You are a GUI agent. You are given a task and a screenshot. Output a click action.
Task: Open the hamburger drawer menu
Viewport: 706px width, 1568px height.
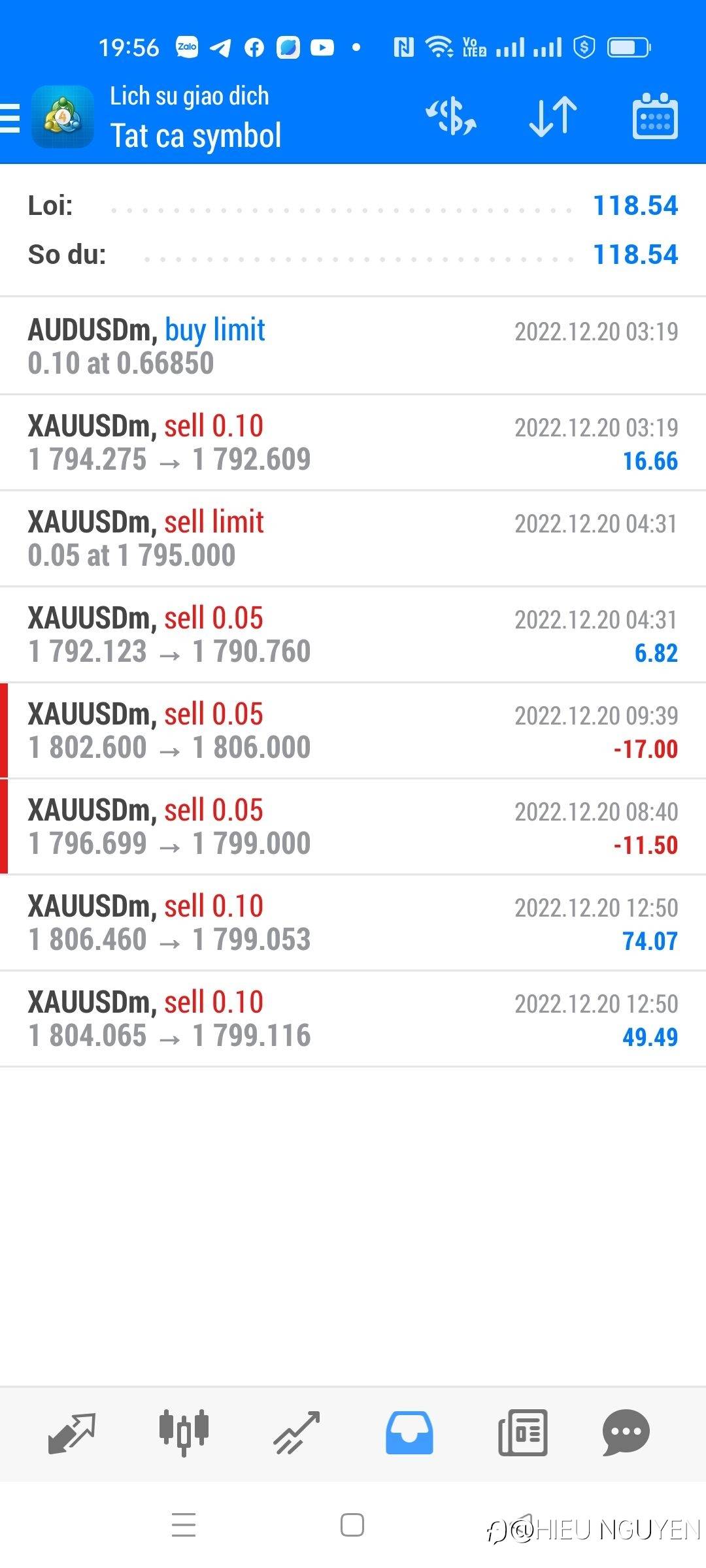pyautogui.click(x=10, y=118)
